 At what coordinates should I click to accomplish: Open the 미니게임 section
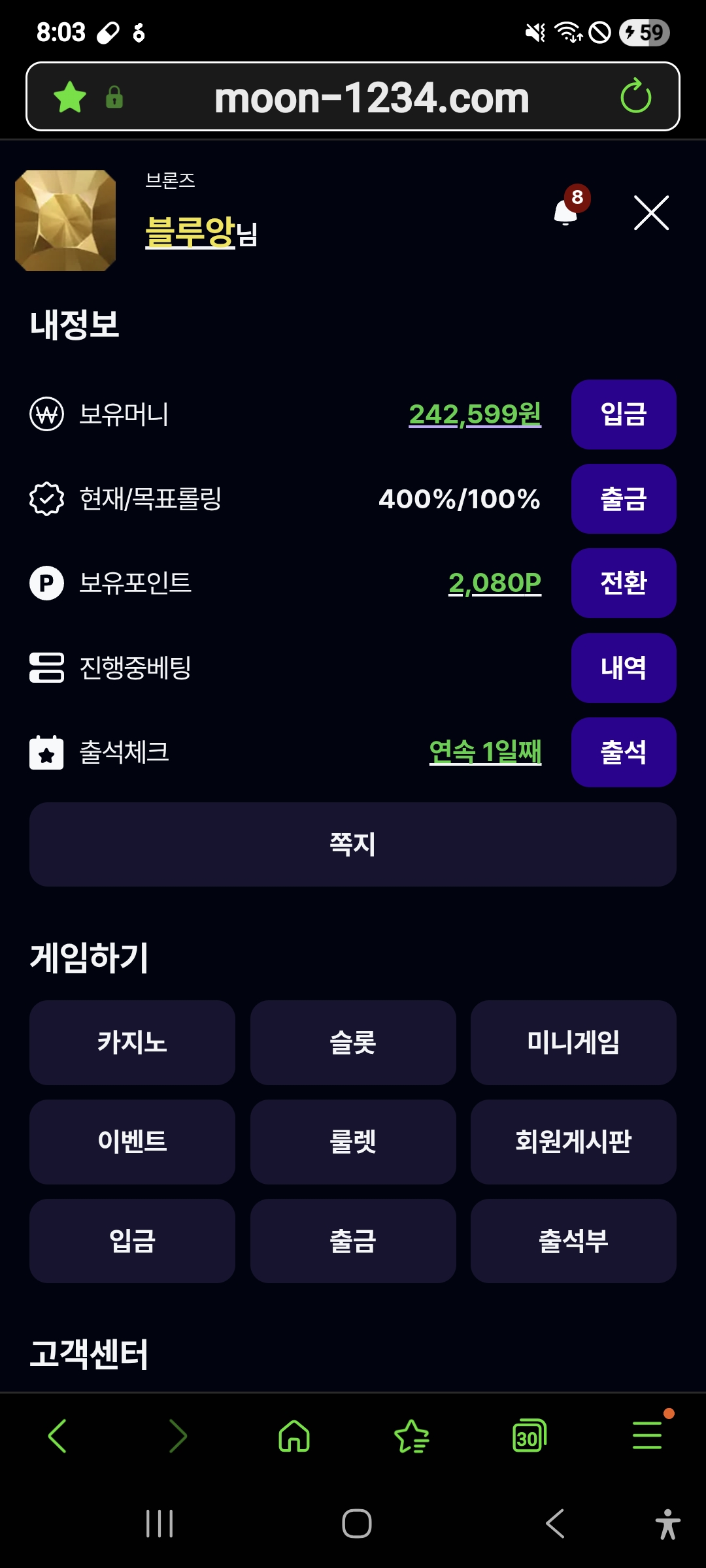(x=573, y=1042)
